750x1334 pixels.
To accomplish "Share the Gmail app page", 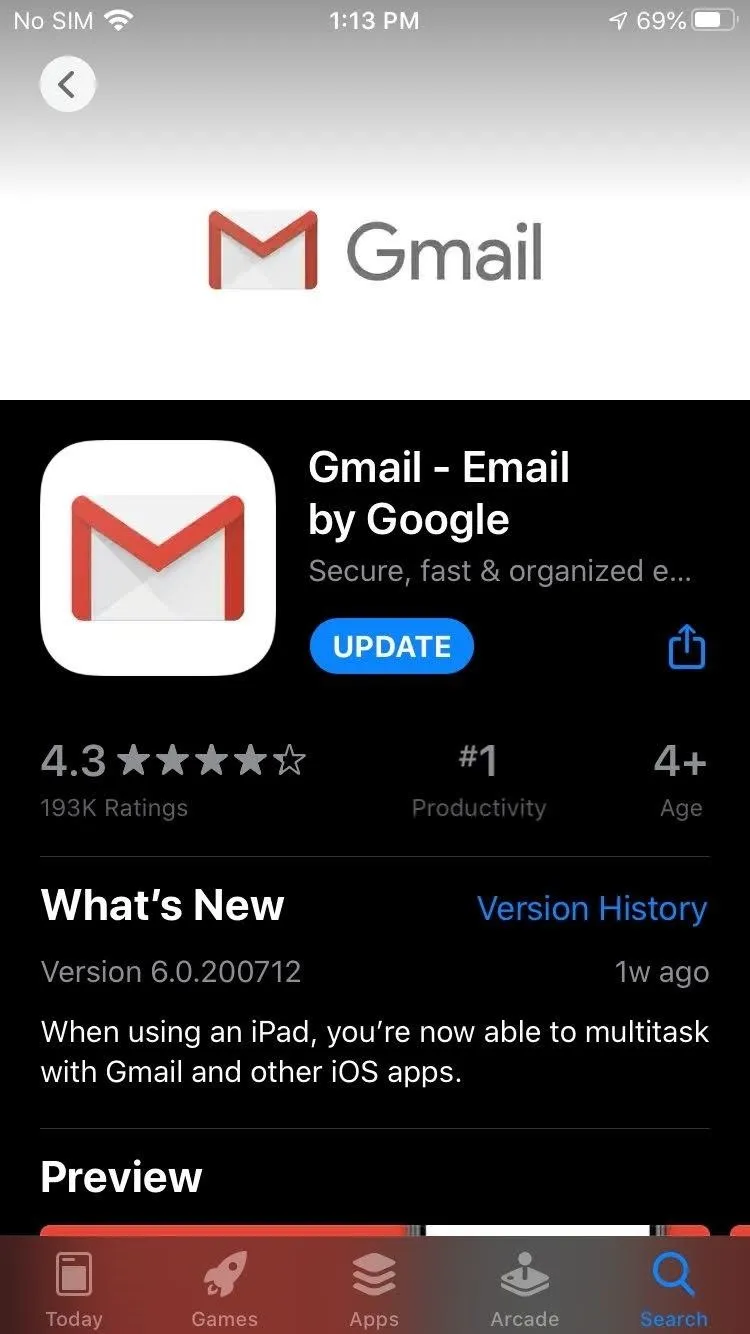I will tap(686, 646).
